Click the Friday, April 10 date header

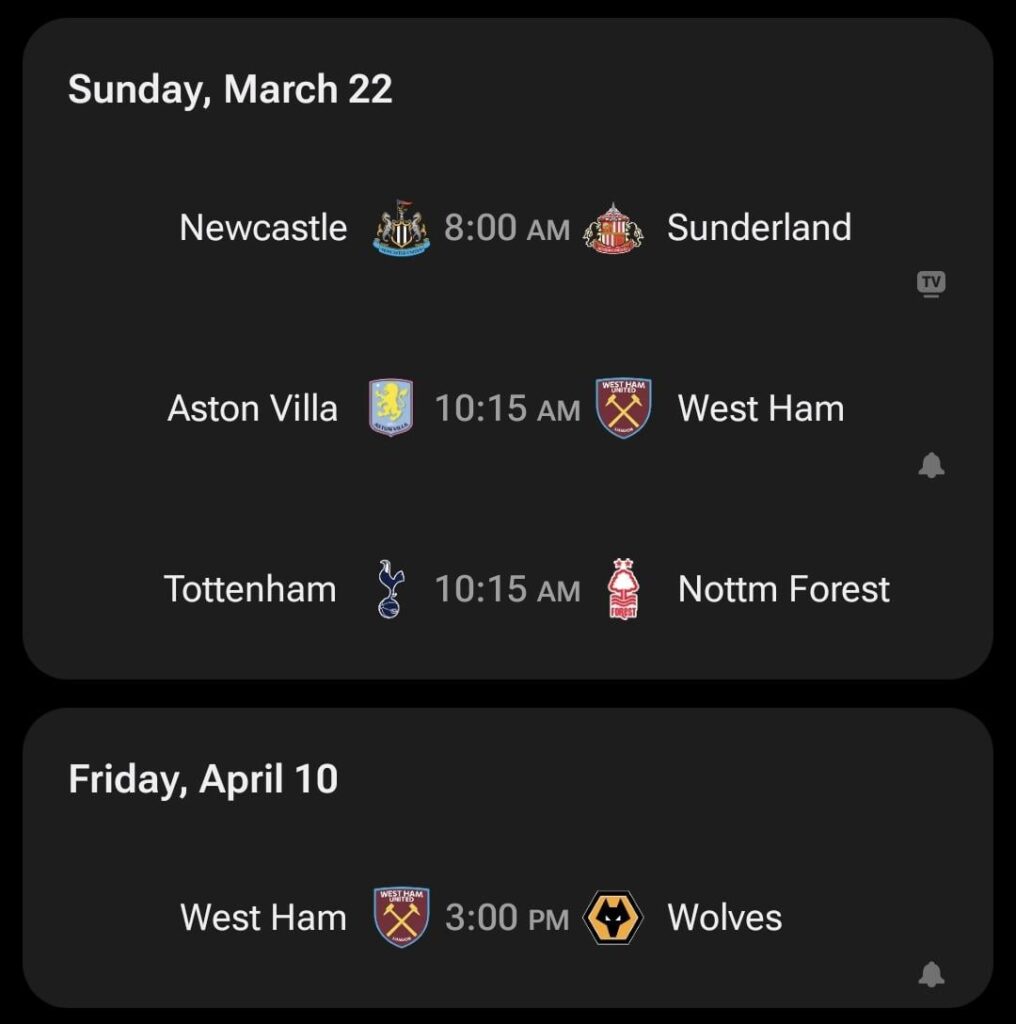204,777
